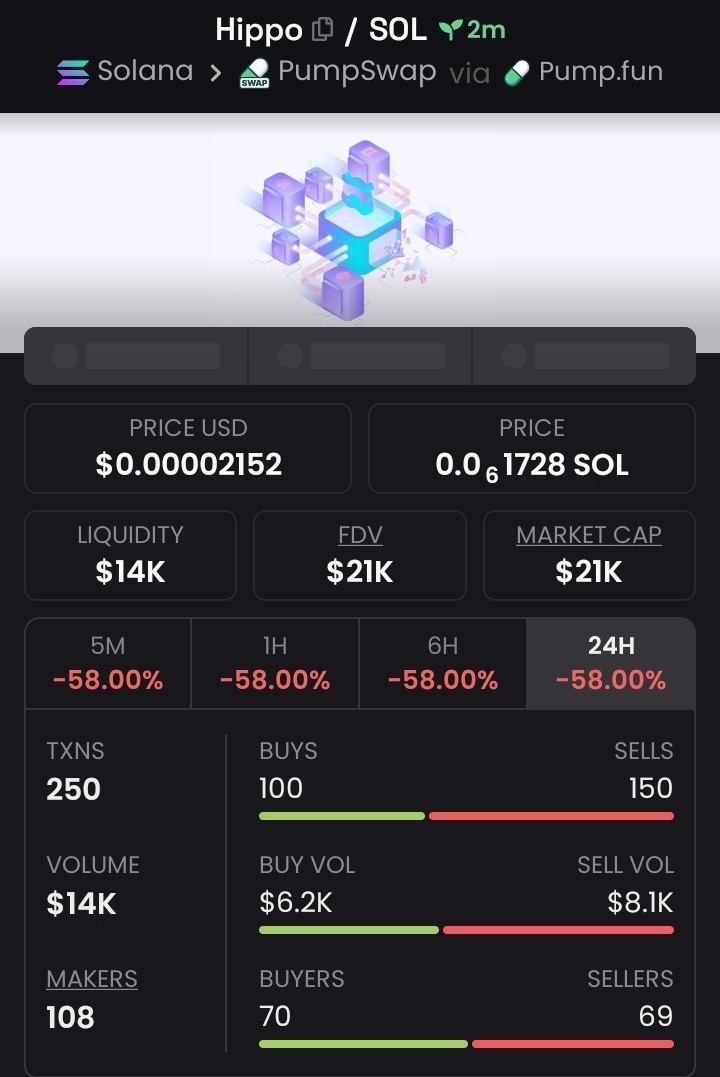Switch to the 5M timeframe
Image resolution: width=720 pixels, height=1077 pixels.
point(108,663)
